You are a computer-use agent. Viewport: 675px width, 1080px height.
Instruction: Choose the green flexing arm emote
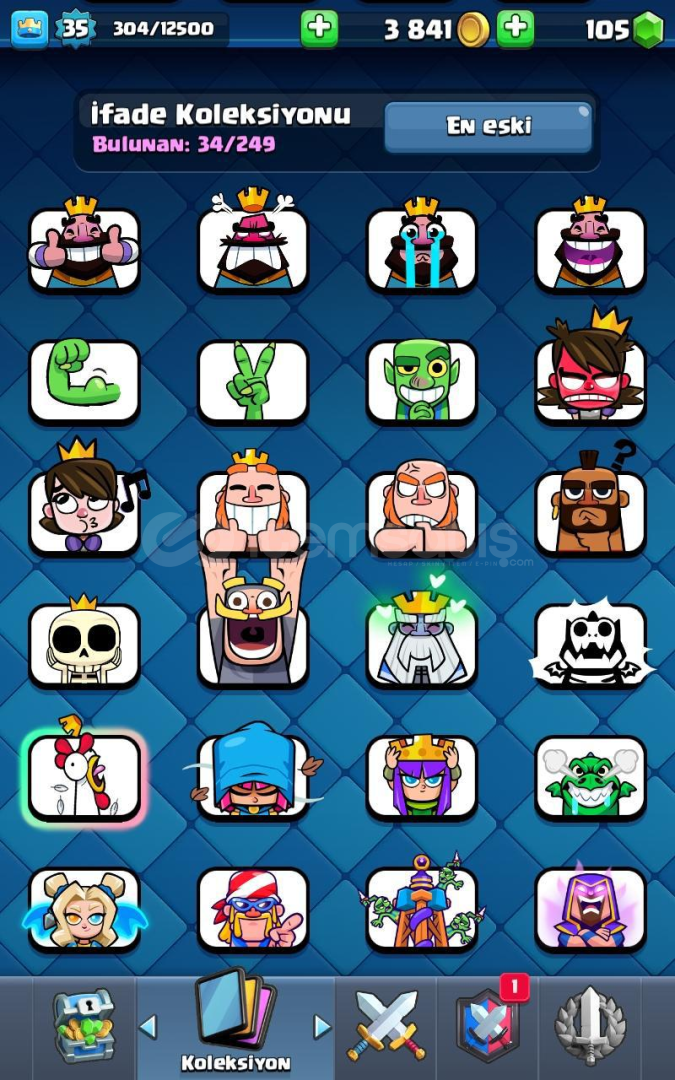[x=84, y=380]
